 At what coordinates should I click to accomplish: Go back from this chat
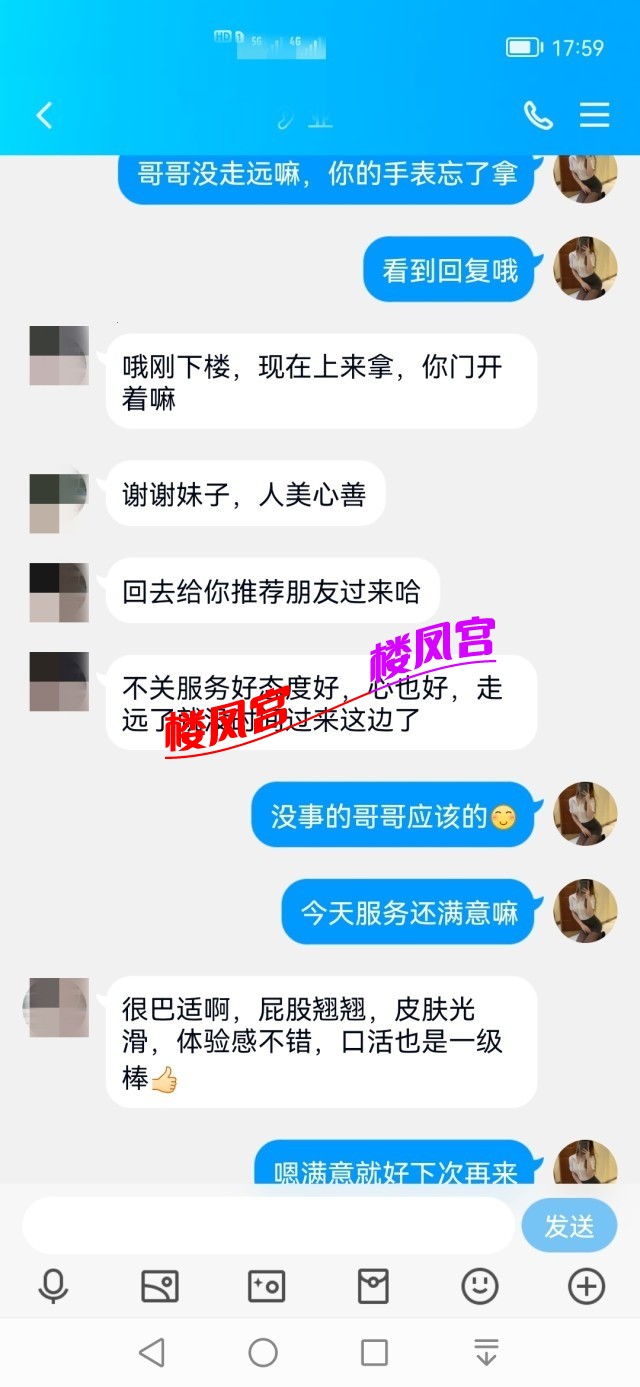44,115
